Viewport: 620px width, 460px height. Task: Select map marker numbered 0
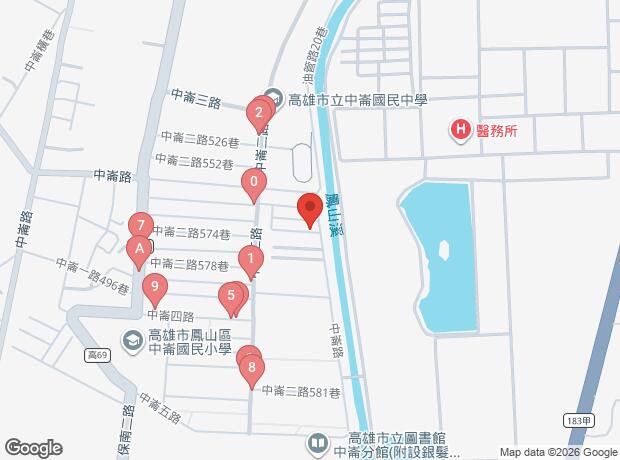point(254,184)
